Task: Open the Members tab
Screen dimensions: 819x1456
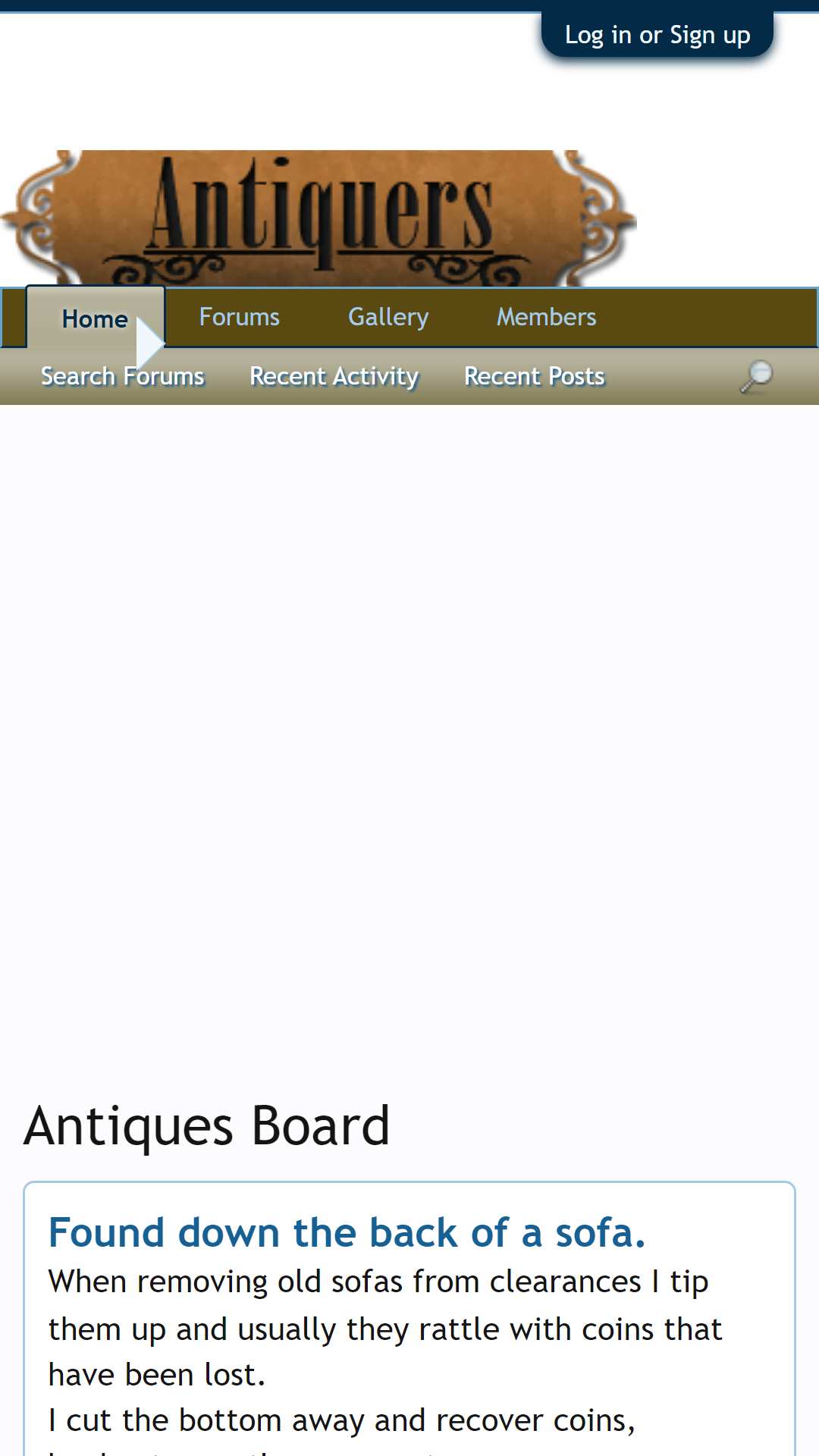Action: (x=546, y=317)
